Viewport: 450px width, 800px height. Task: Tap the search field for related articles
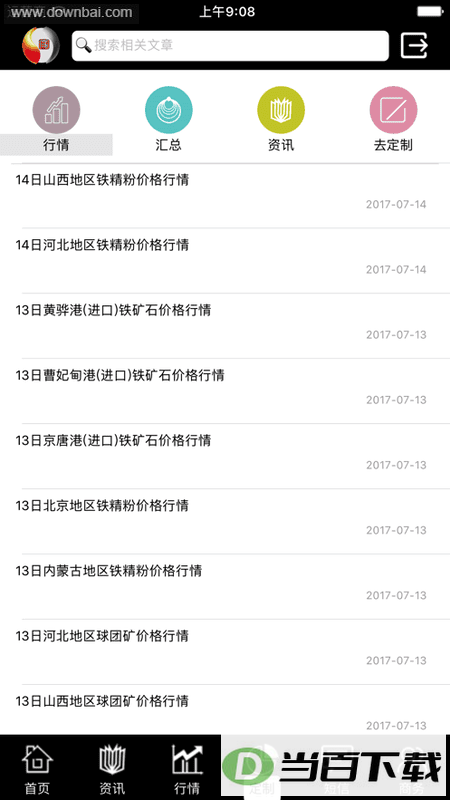click(230, 46)
